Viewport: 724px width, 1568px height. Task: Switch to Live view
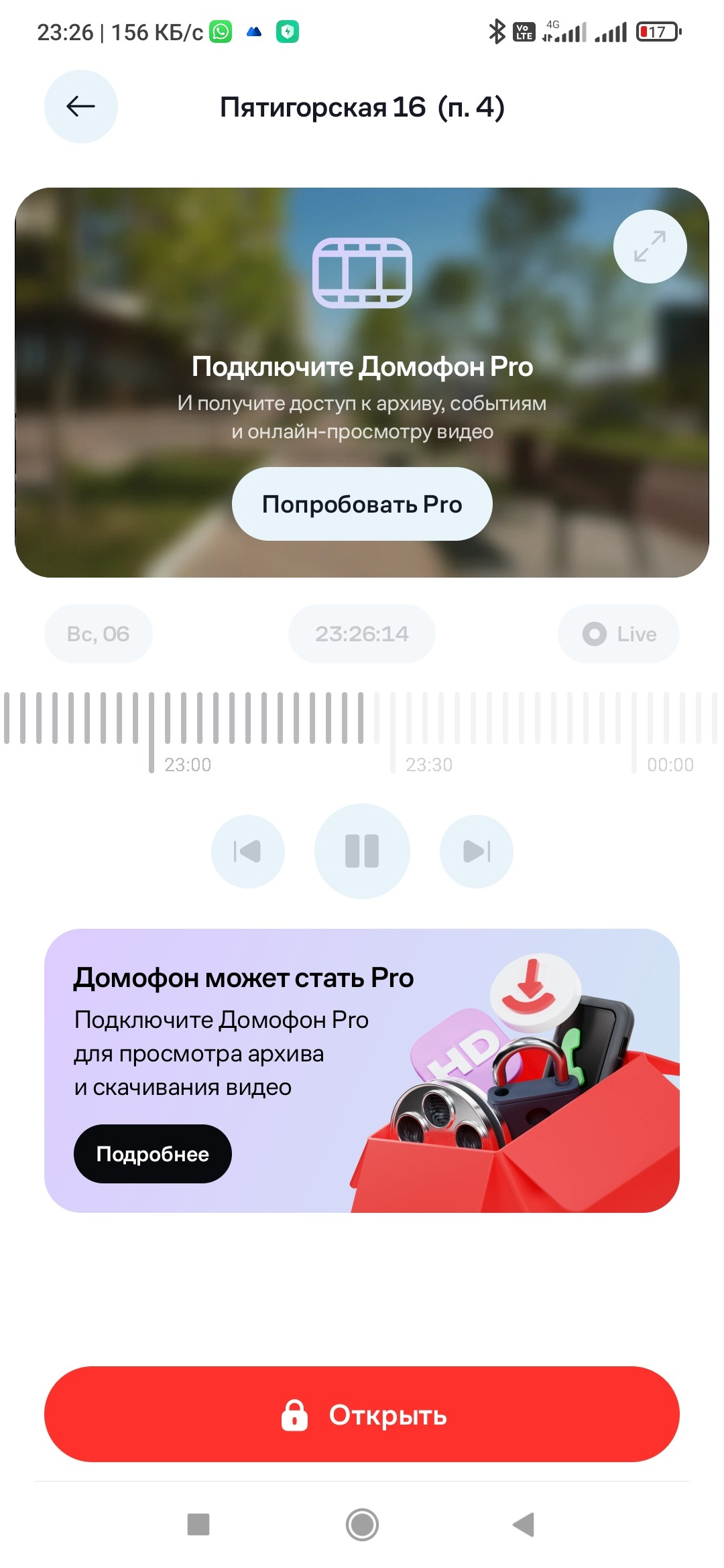(618, 634)
